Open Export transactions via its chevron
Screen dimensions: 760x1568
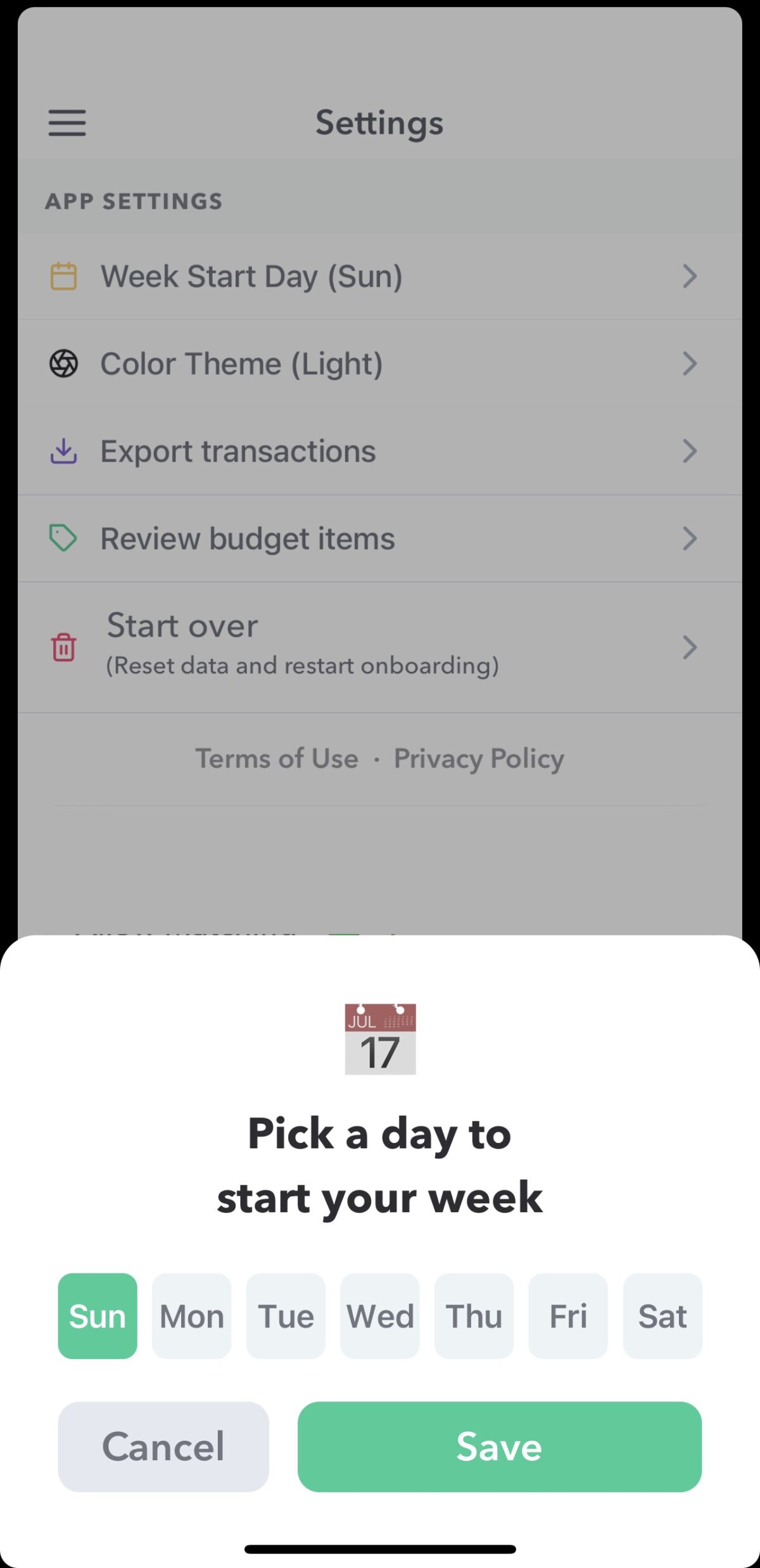(690, 450)
